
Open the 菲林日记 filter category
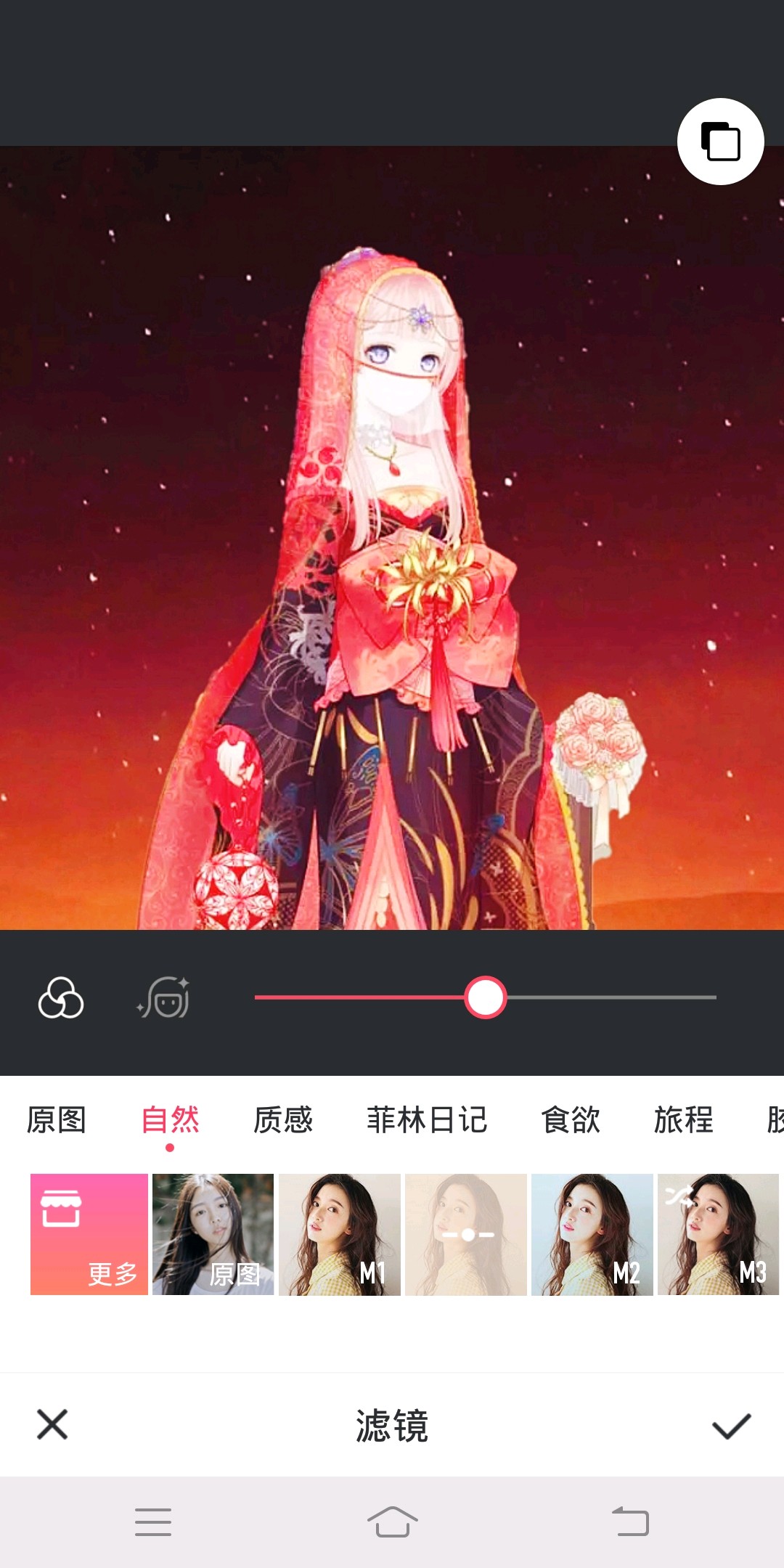click(x=427, y=1119)
